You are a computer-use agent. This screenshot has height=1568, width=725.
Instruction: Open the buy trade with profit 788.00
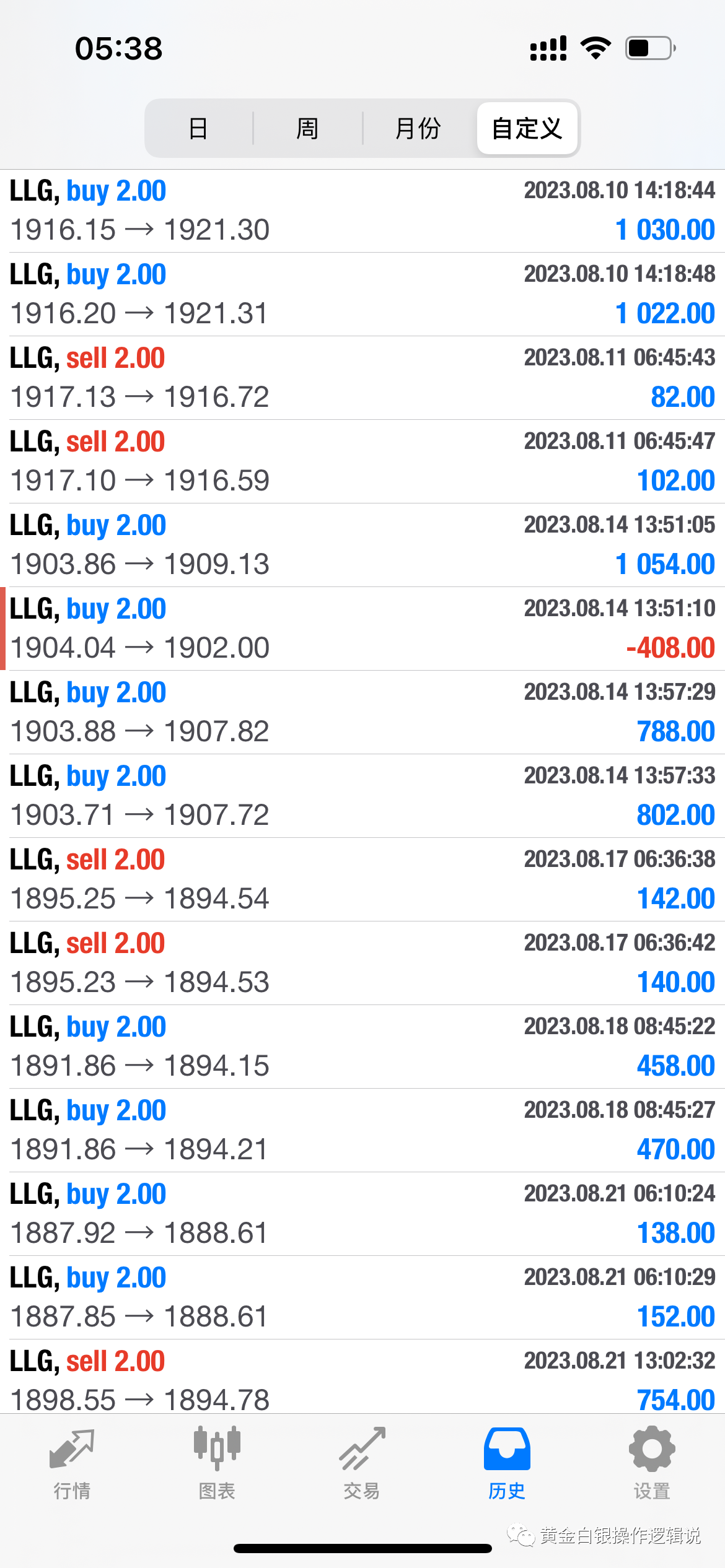pyautogui.click(x=362, y=712)
